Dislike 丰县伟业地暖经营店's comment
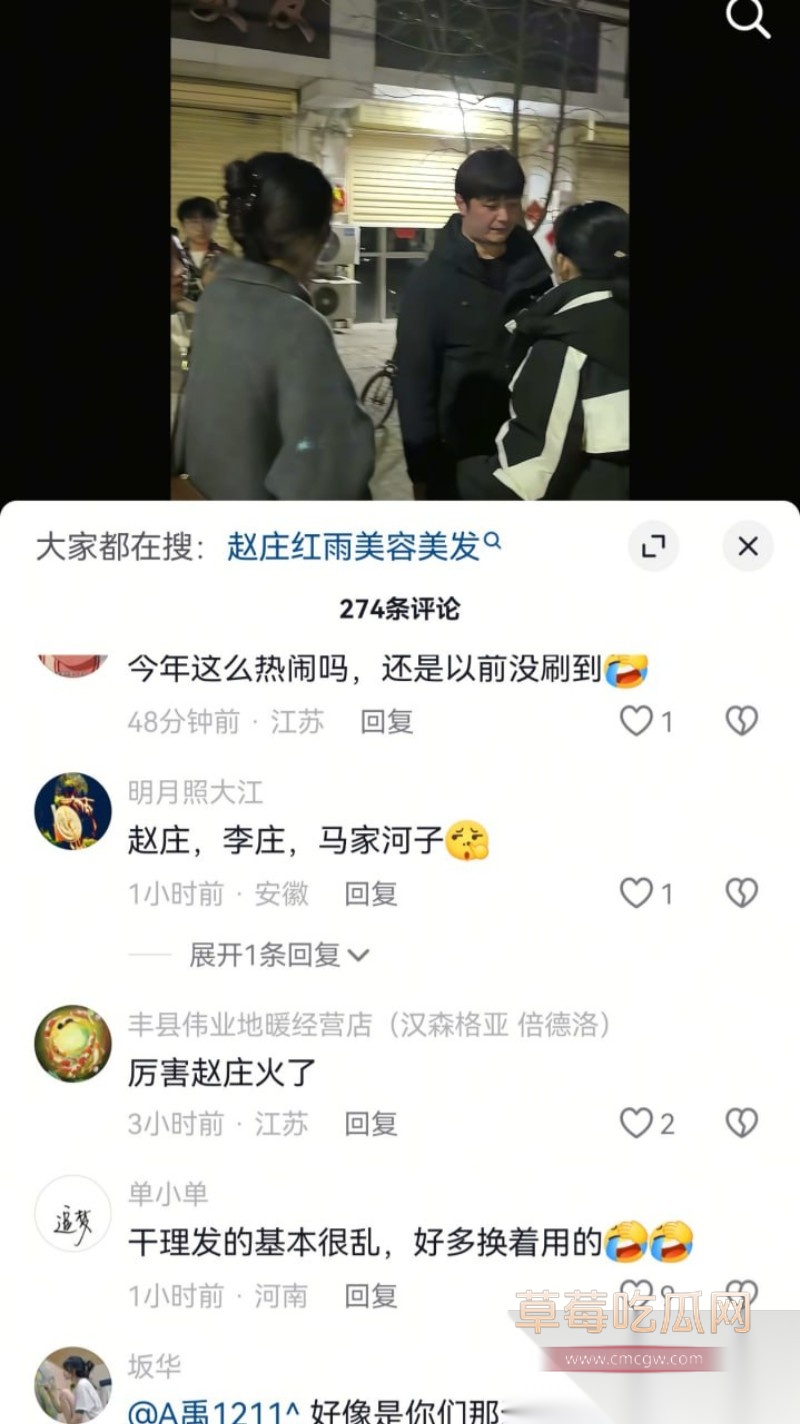Screen dimensions: 800x1424 coord(740,1122)
